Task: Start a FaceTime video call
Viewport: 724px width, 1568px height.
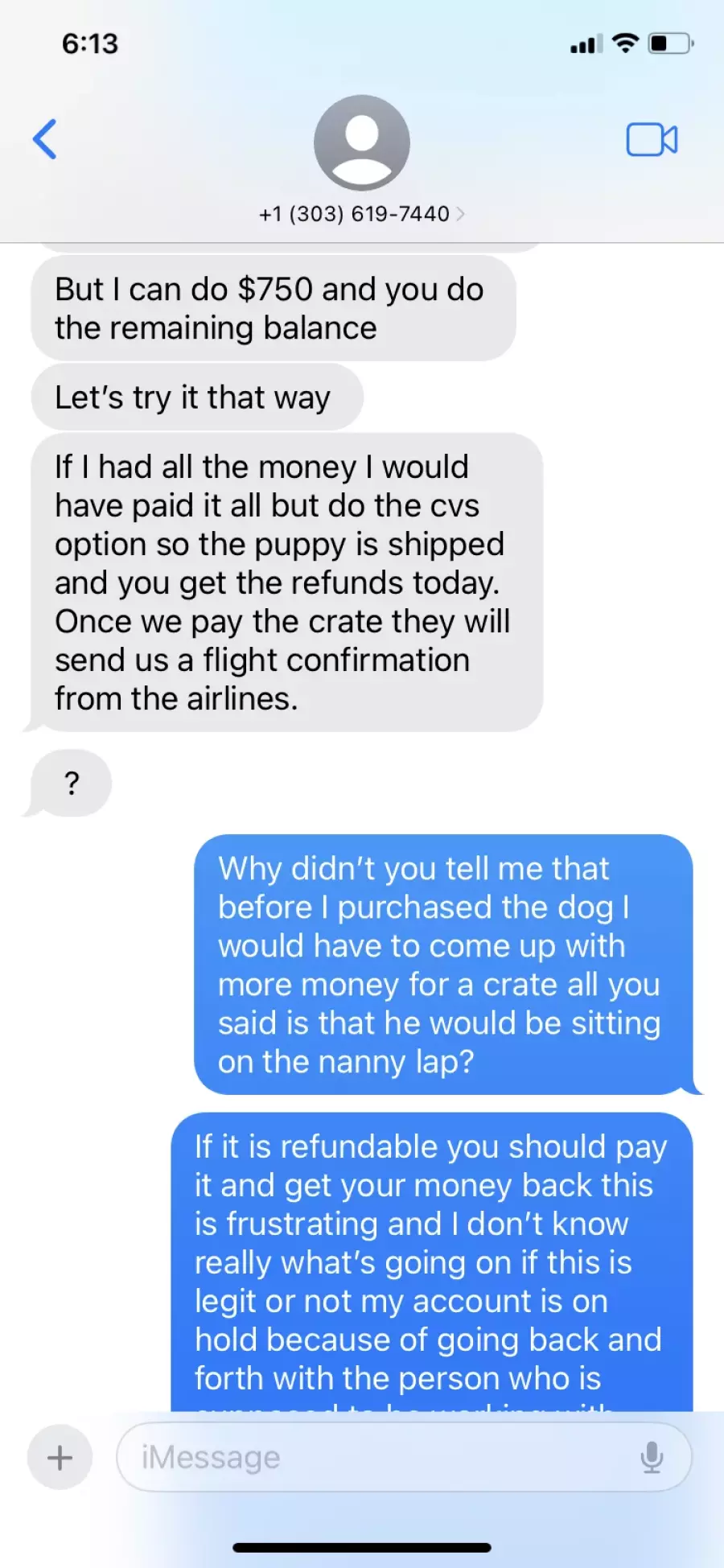Action: coord(652,140)
